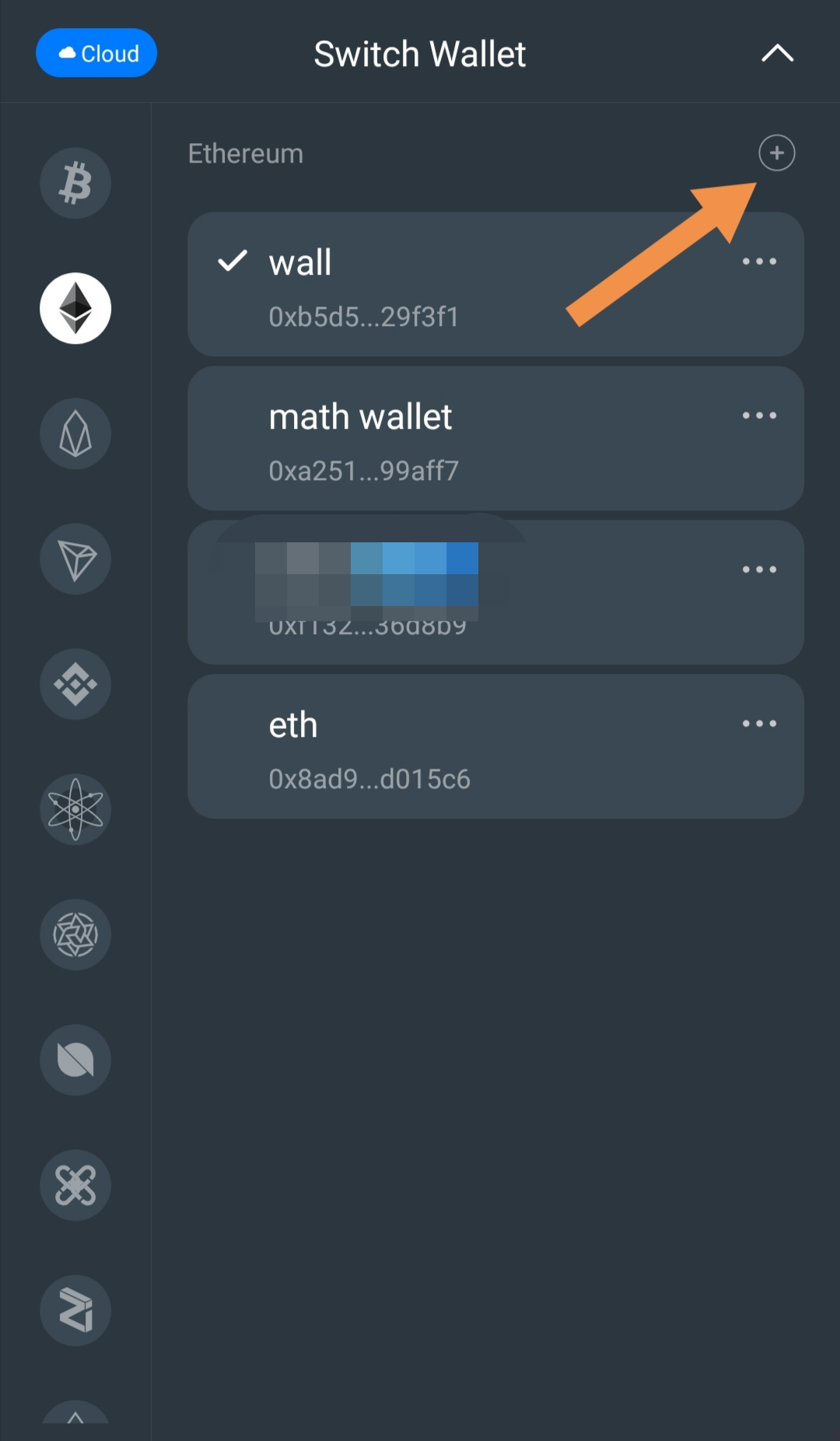Collapse the Switch Wallet panel
The image size is (840, 1441).
click(776, 53)
